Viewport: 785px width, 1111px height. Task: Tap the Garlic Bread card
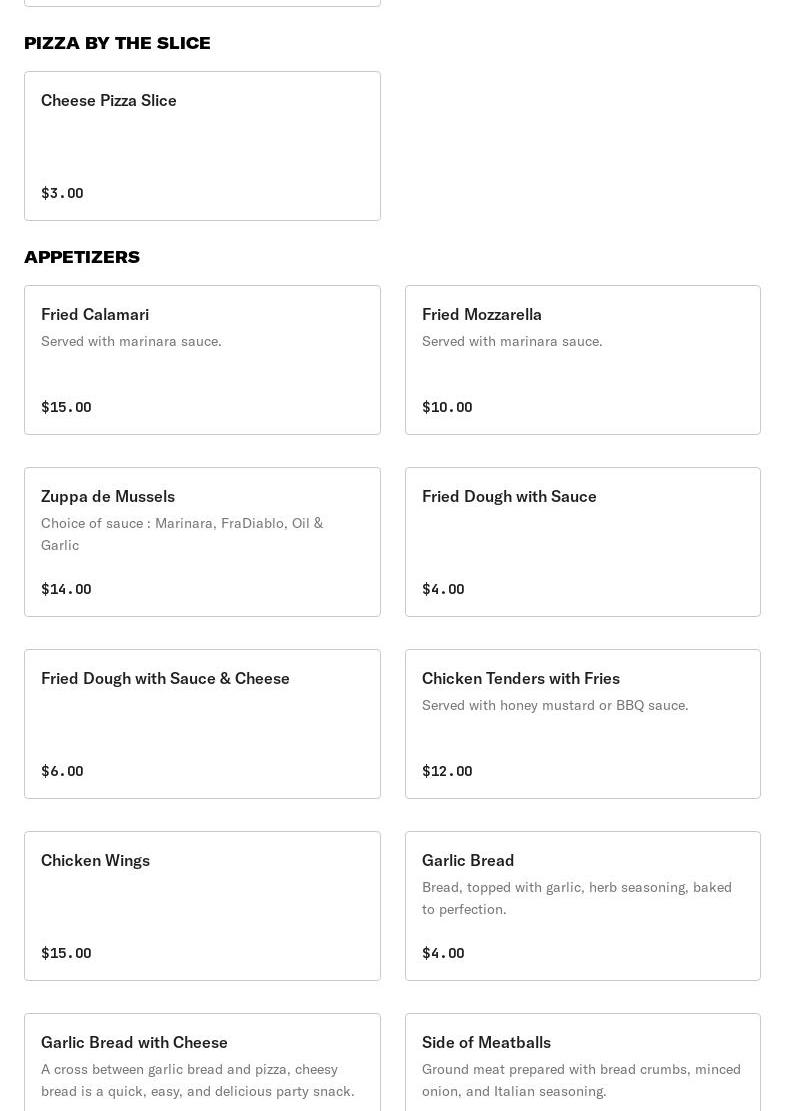coord(582,906)
